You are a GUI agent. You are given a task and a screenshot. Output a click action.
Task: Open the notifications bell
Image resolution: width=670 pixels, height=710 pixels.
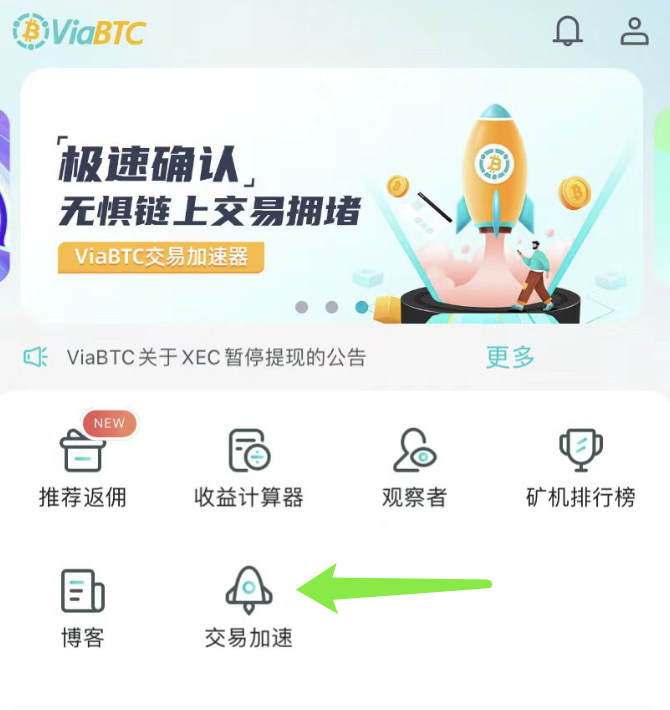click(x=567, y=30)
